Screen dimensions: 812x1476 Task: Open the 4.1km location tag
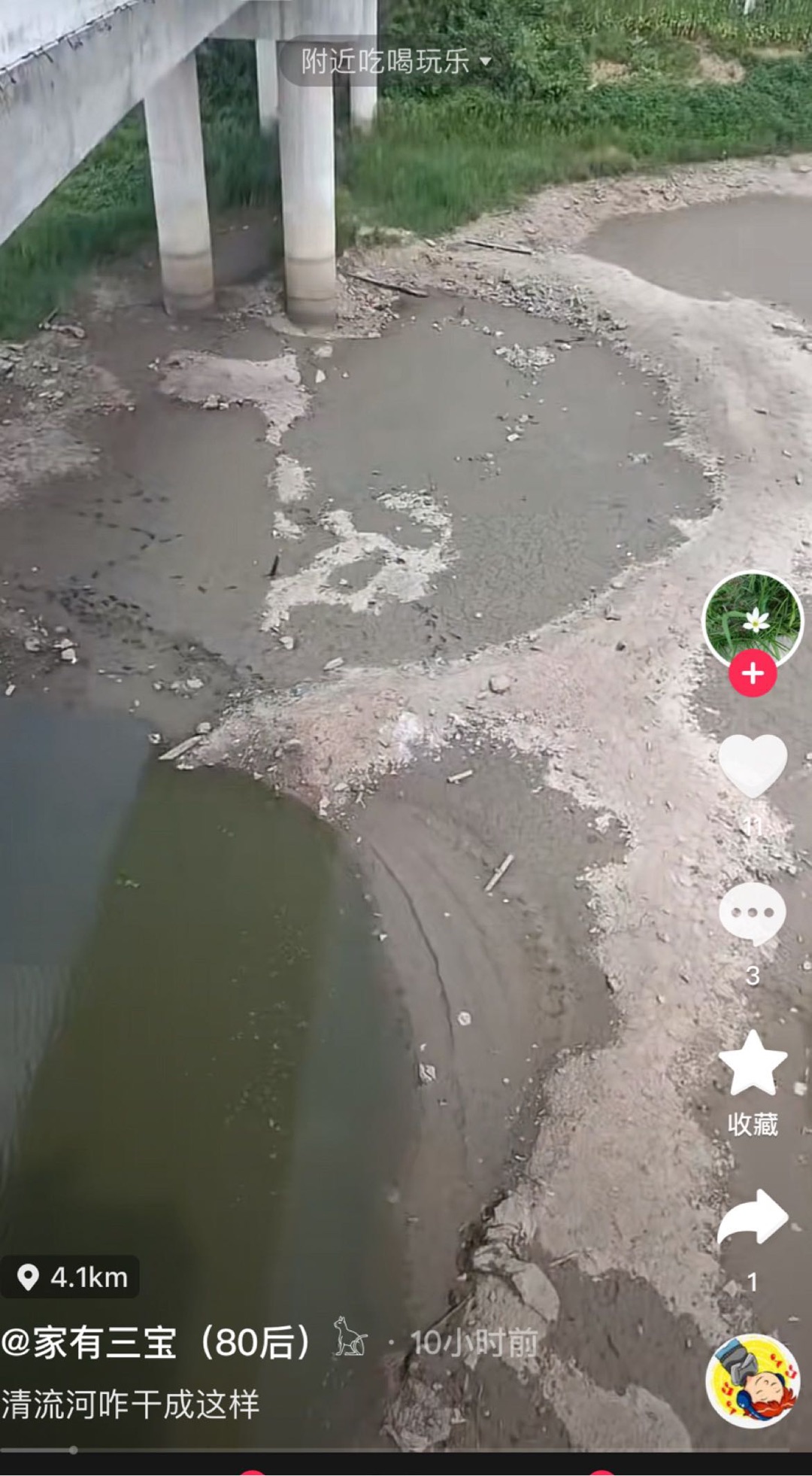pos(70,1277)
